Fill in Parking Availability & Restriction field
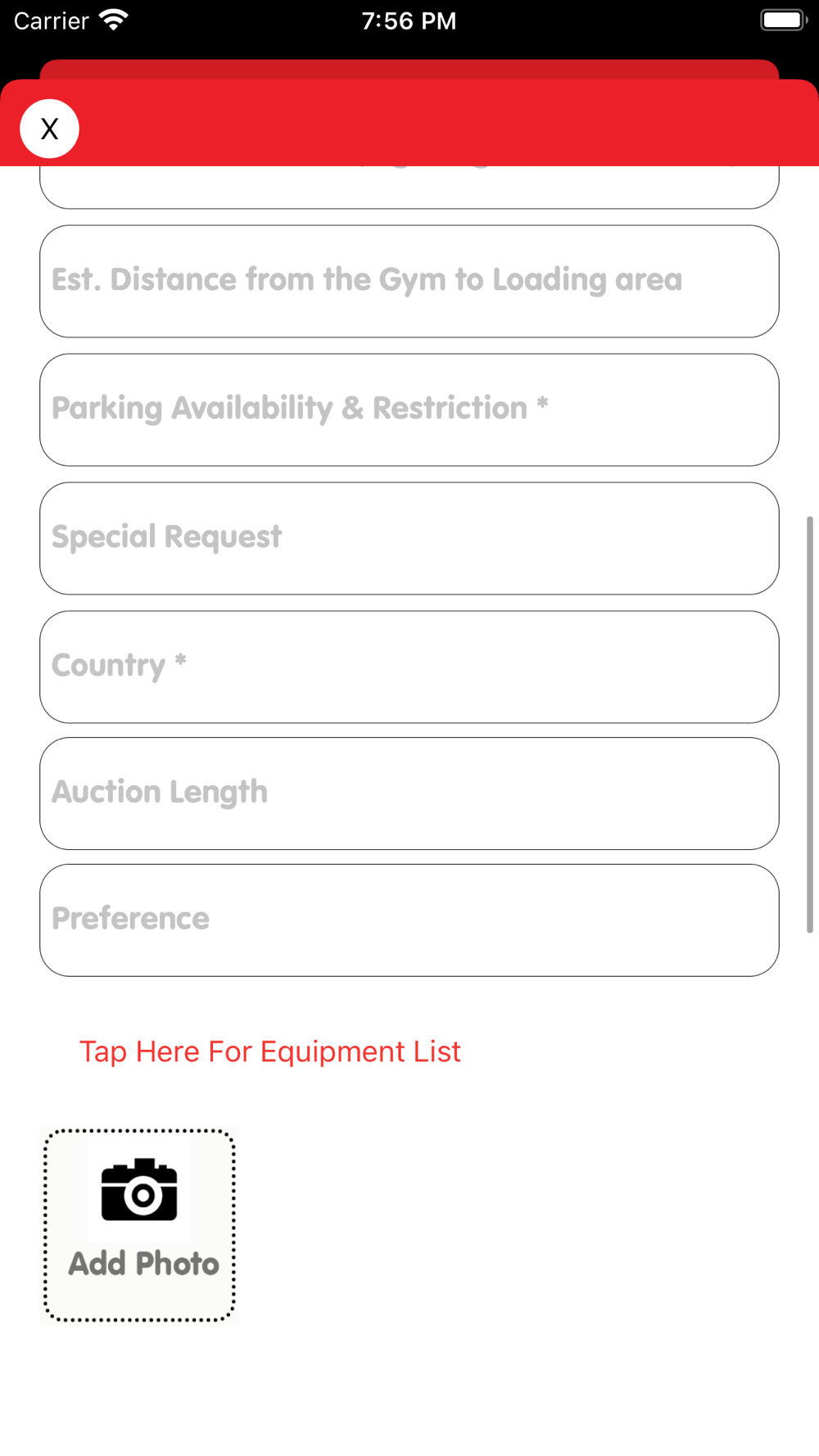819x1456 pixels. tap(409, 409)
